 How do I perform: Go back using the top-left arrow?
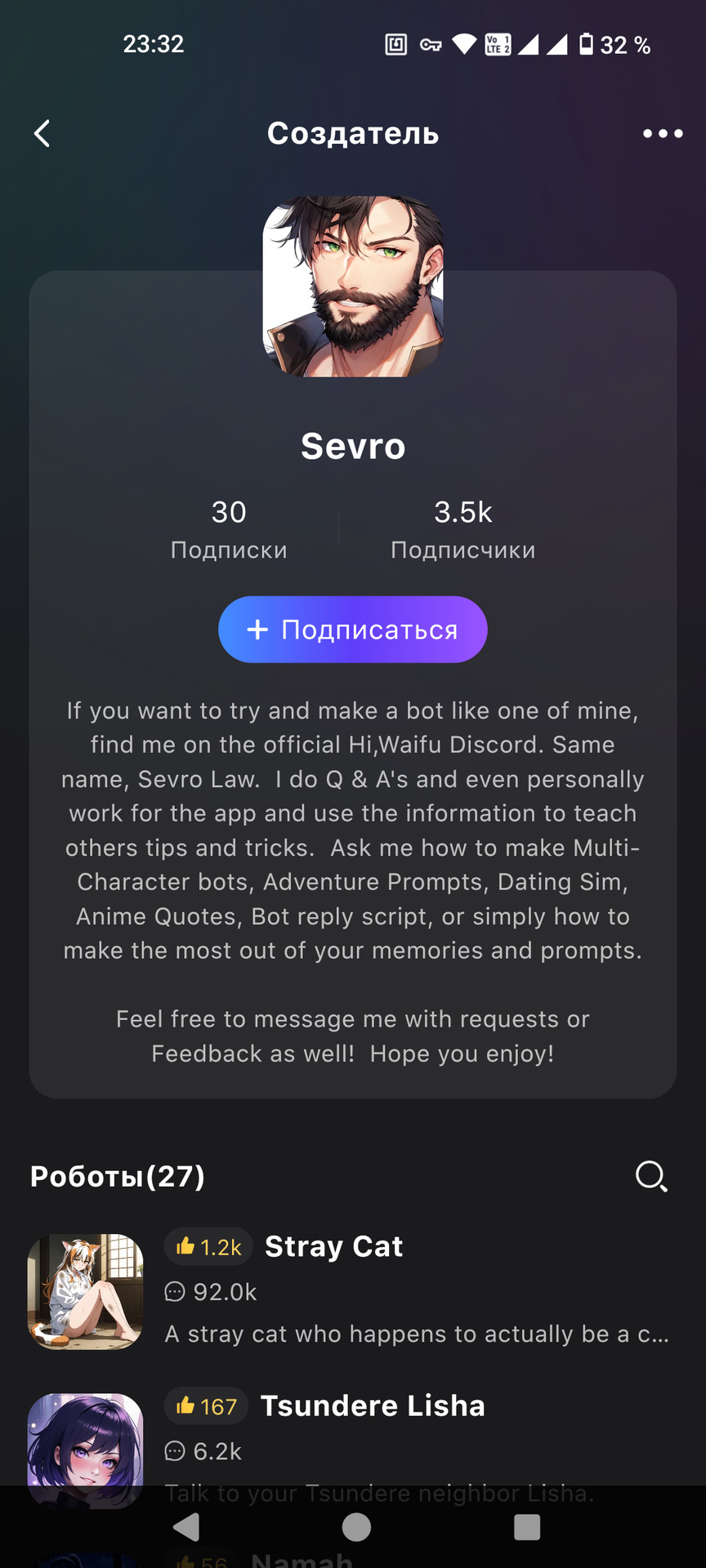tap(42, 134)
